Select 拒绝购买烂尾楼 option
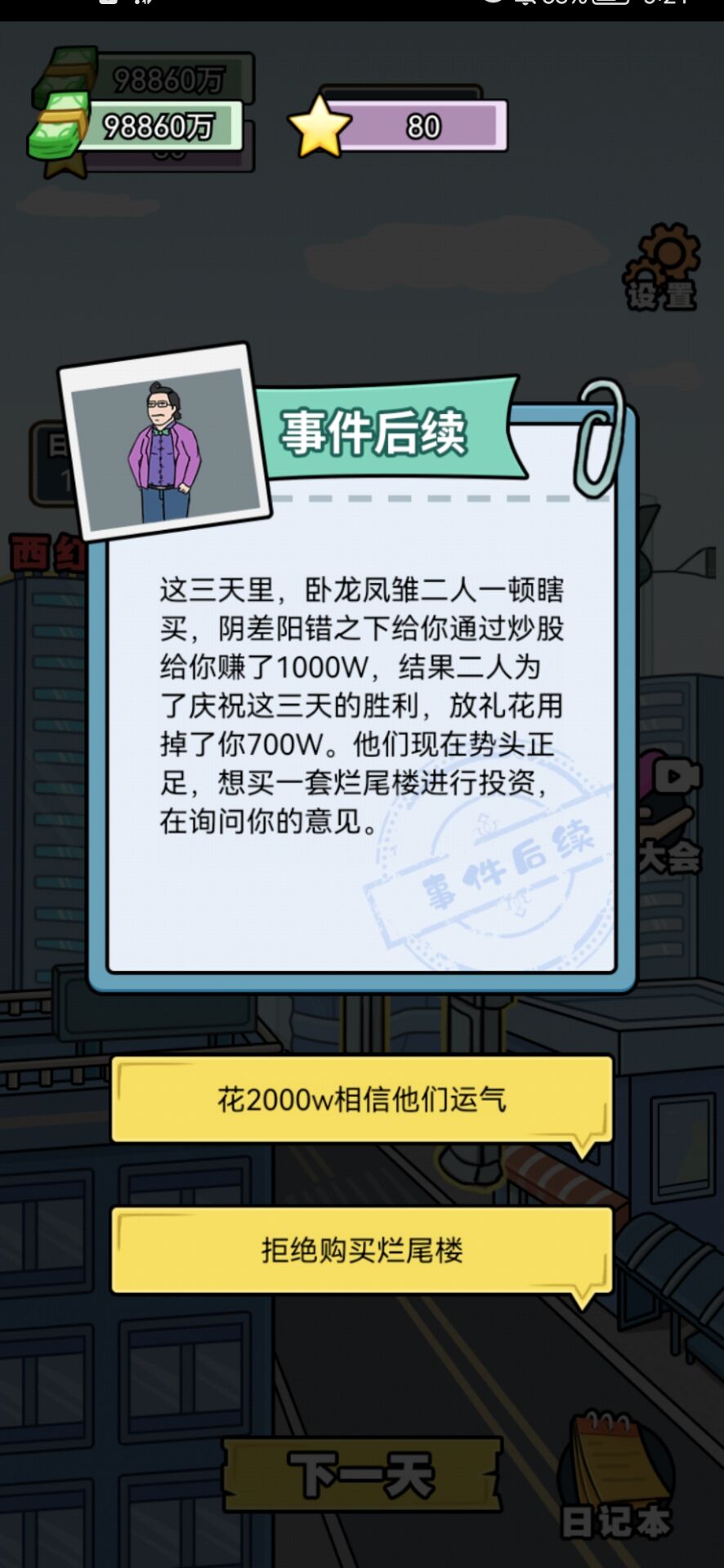The width and height of the screenshot is (724, 1568). click(361, 1249)
